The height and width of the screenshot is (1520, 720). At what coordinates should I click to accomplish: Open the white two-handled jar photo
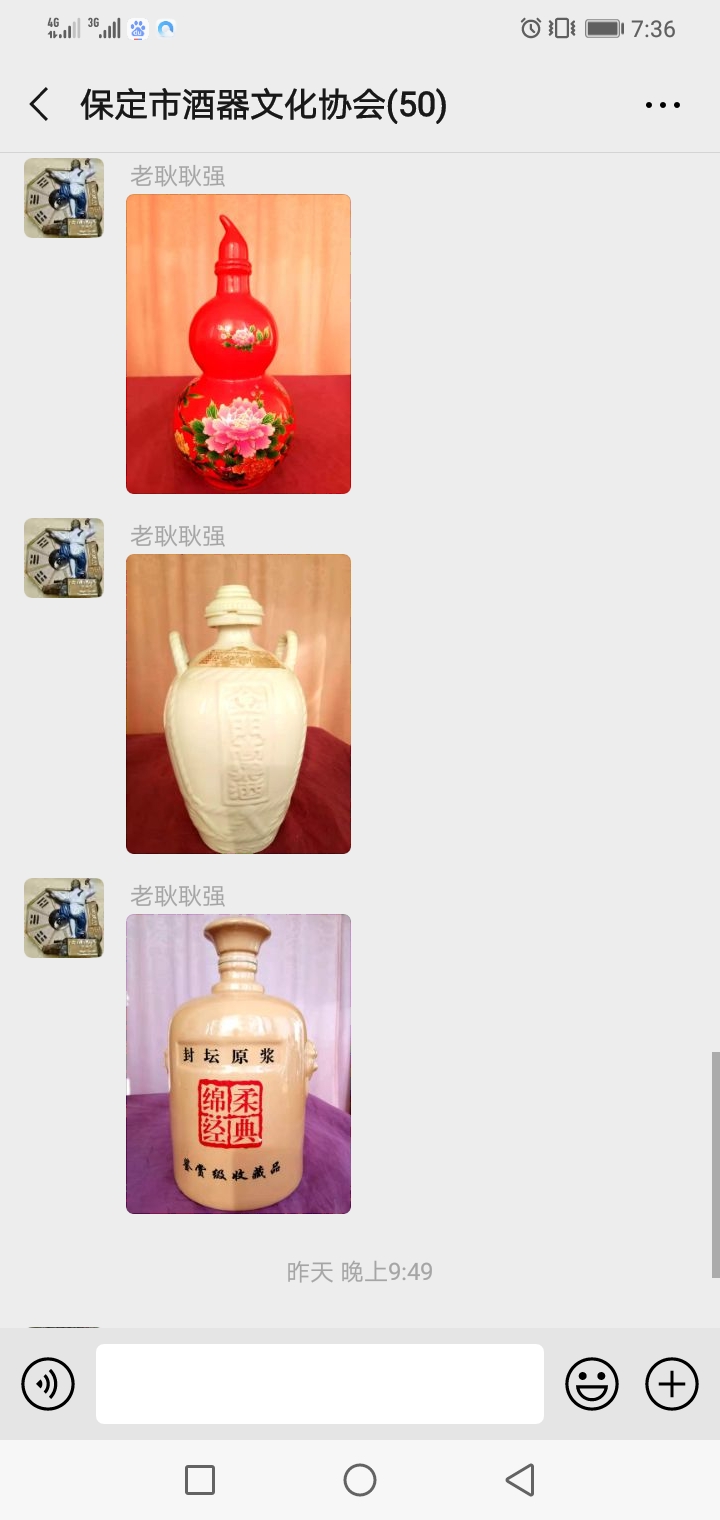click(x=238, y=704)
